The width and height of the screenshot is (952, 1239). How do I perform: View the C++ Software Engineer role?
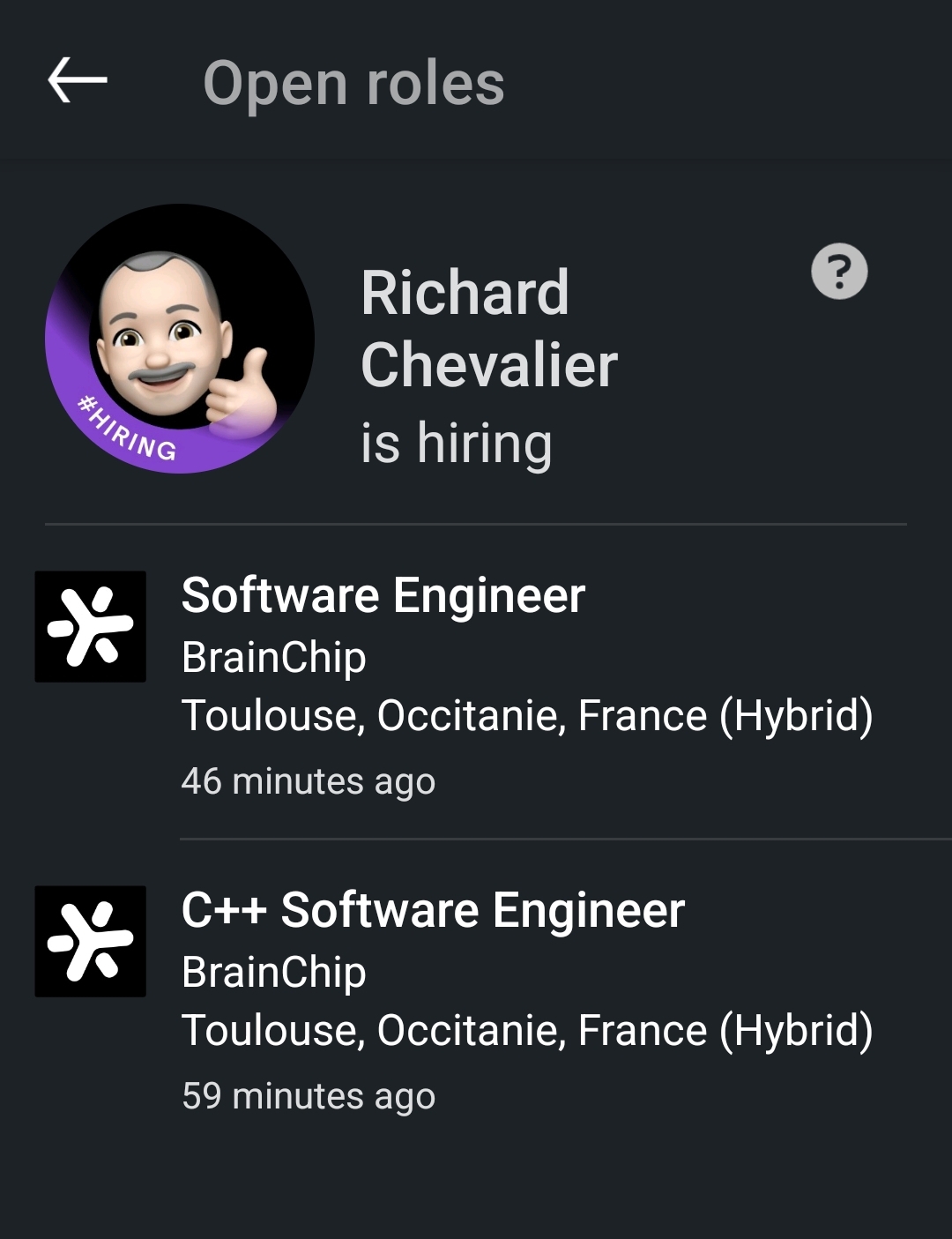click(433, 911)
